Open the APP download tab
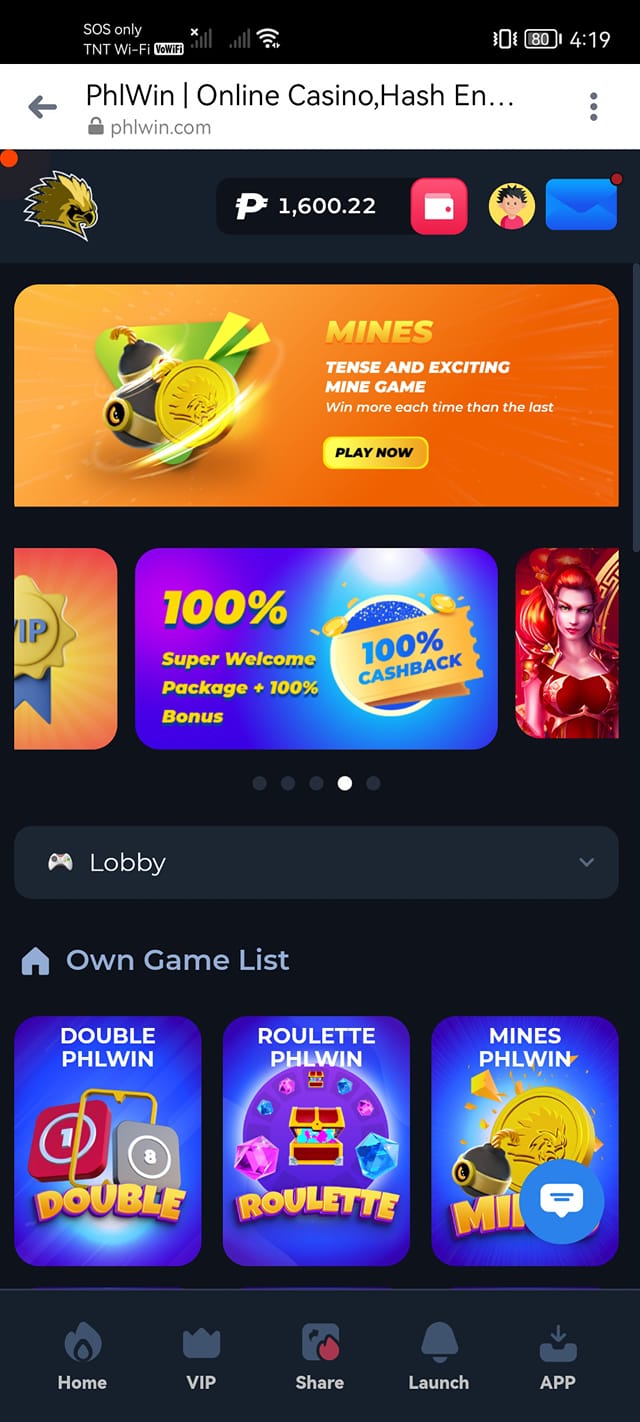The image size is (640, 1422). (x=558, y=1357)
